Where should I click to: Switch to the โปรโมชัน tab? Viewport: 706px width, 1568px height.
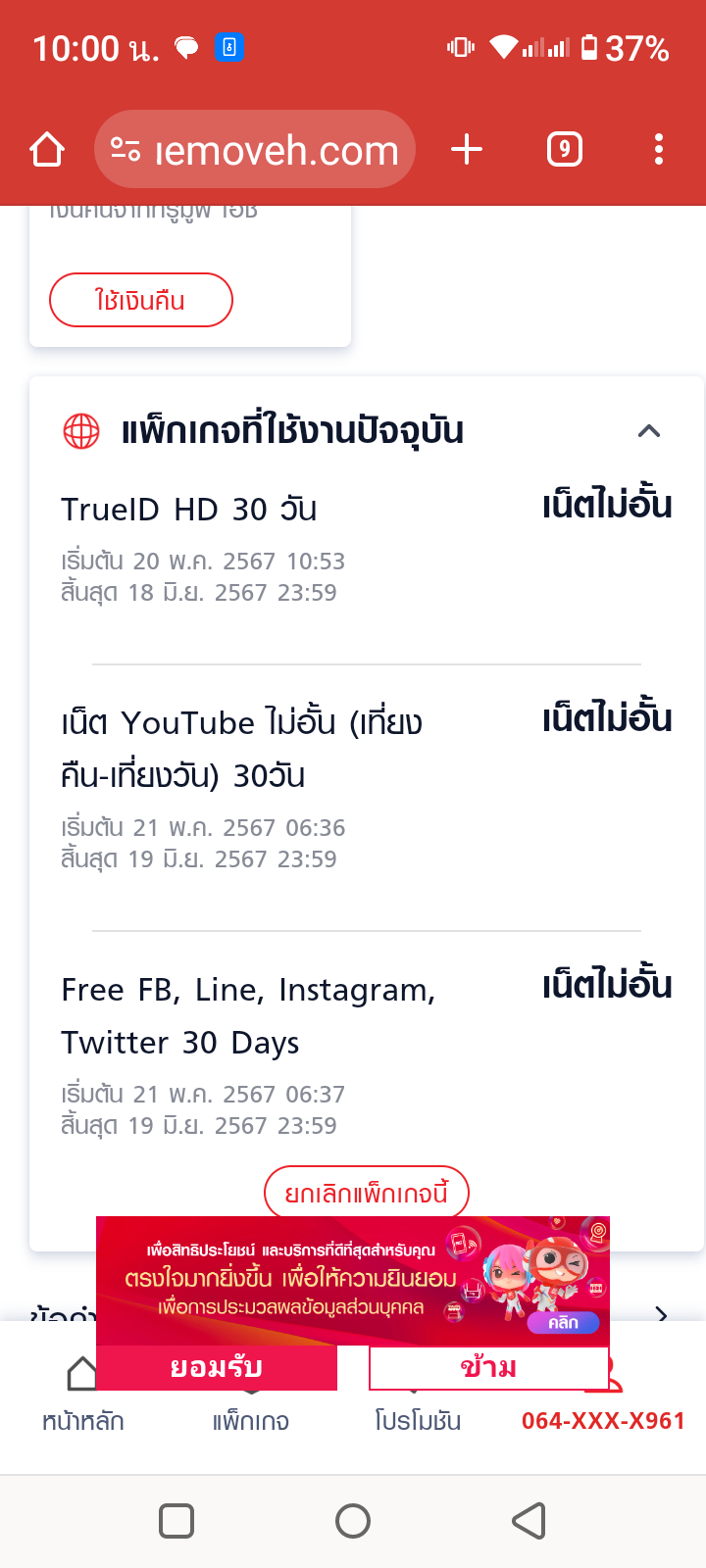click(418, 1419)
